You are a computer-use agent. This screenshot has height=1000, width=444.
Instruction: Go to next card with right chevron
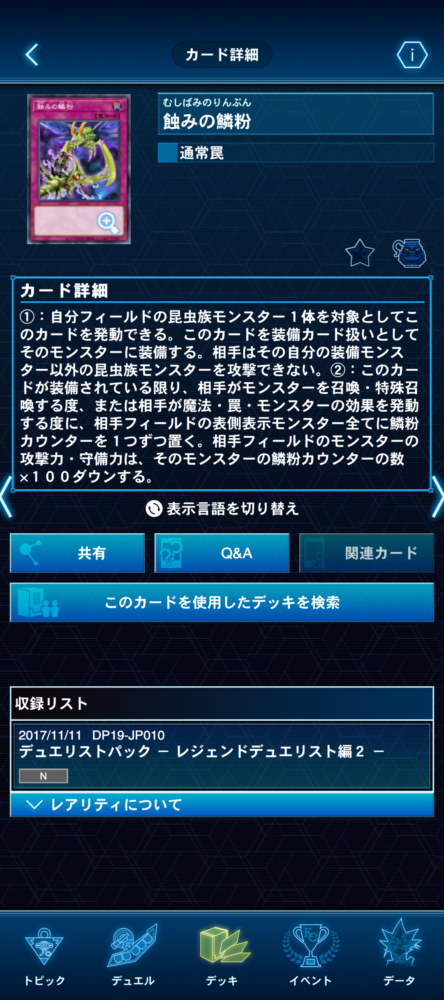click(438, 496)
